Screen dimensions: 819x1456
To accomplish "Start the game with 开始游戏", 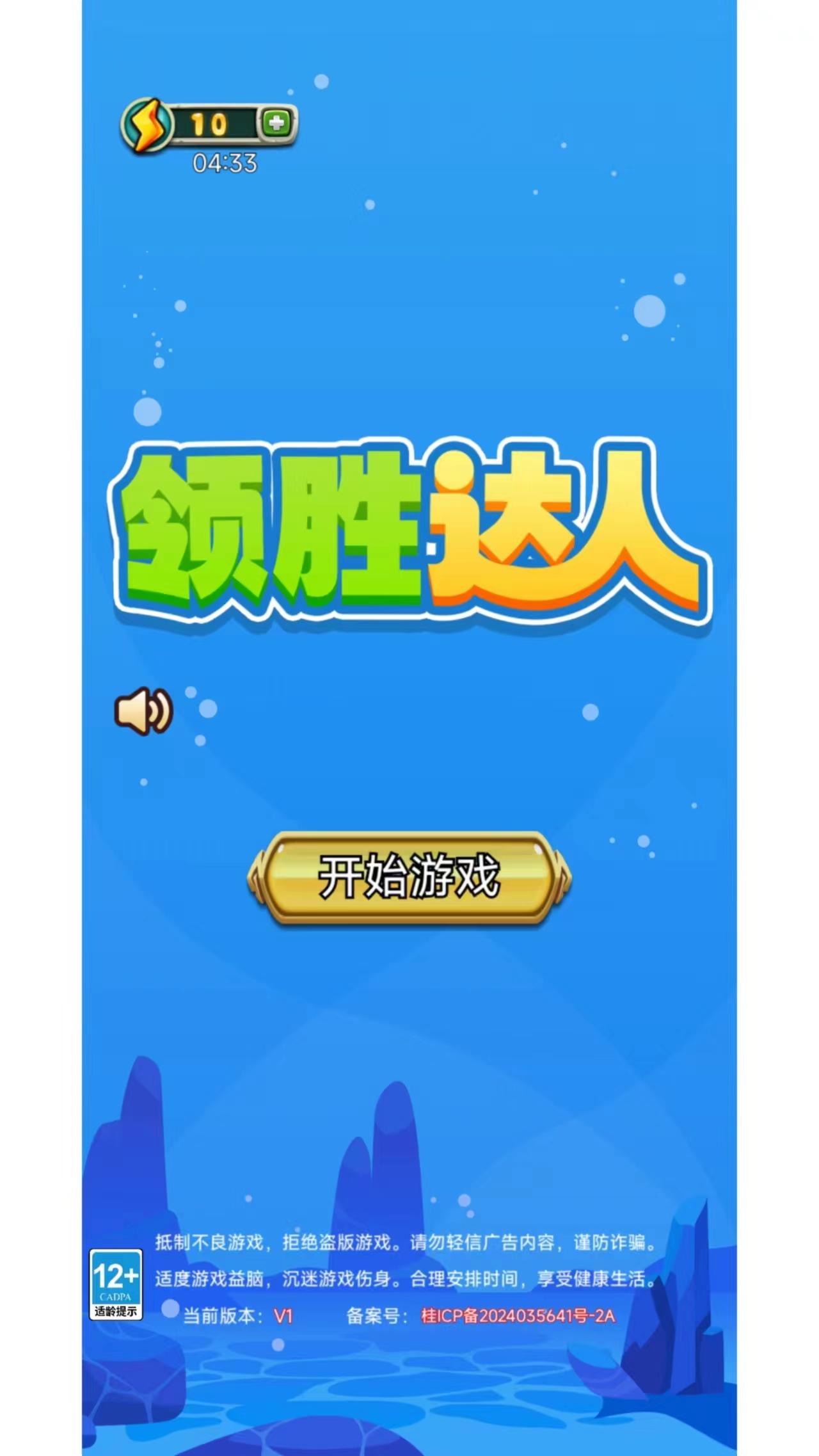I will pos(409,877).
